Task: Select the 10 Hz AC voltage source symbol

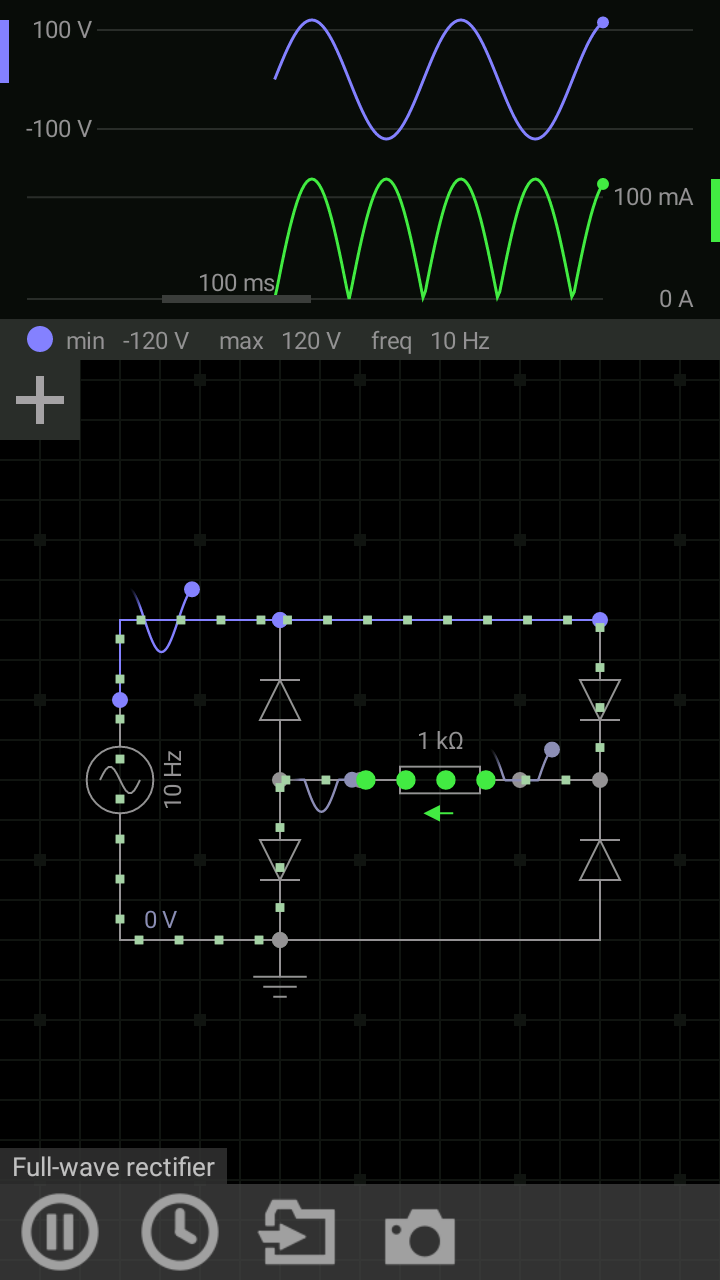Action: point(119,780)
